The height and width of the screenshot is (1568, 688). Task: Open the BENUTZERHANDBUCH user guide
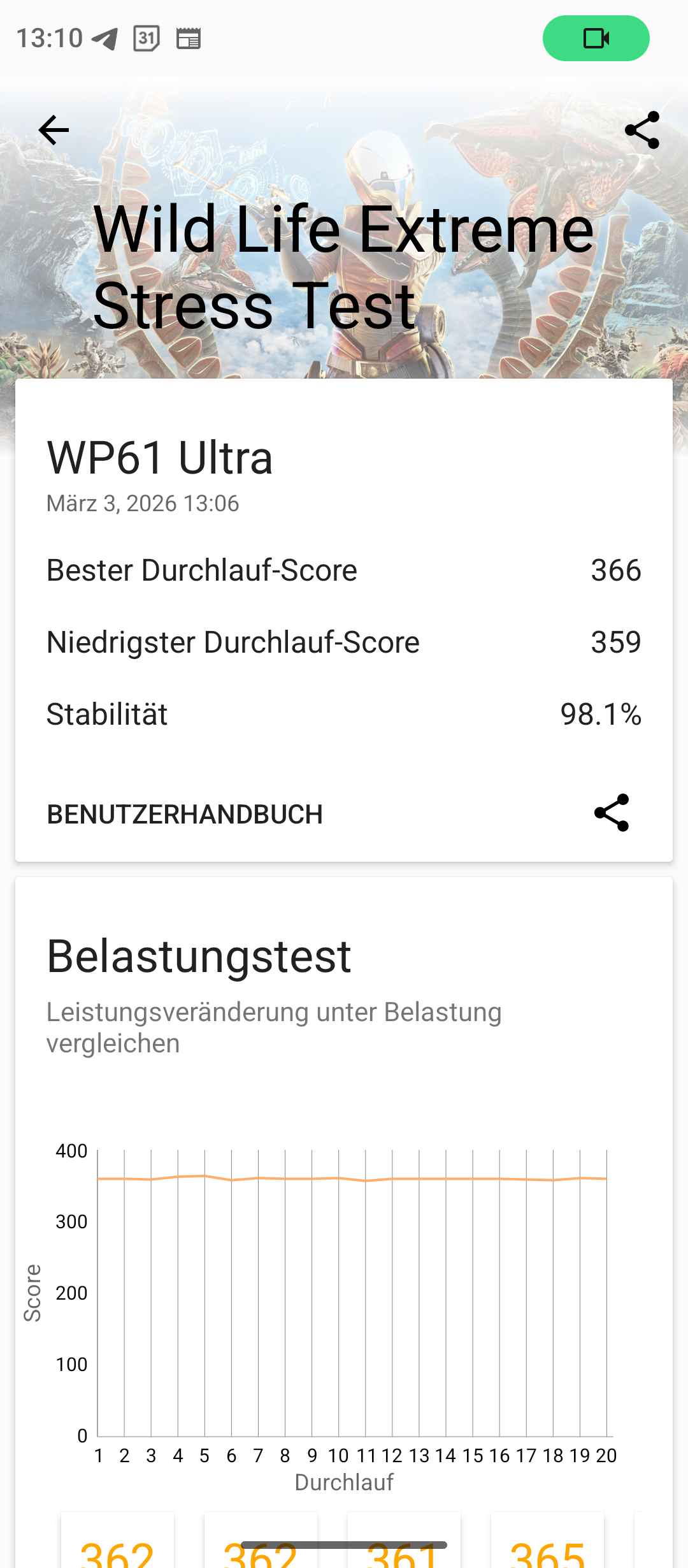tap(185, 814)
